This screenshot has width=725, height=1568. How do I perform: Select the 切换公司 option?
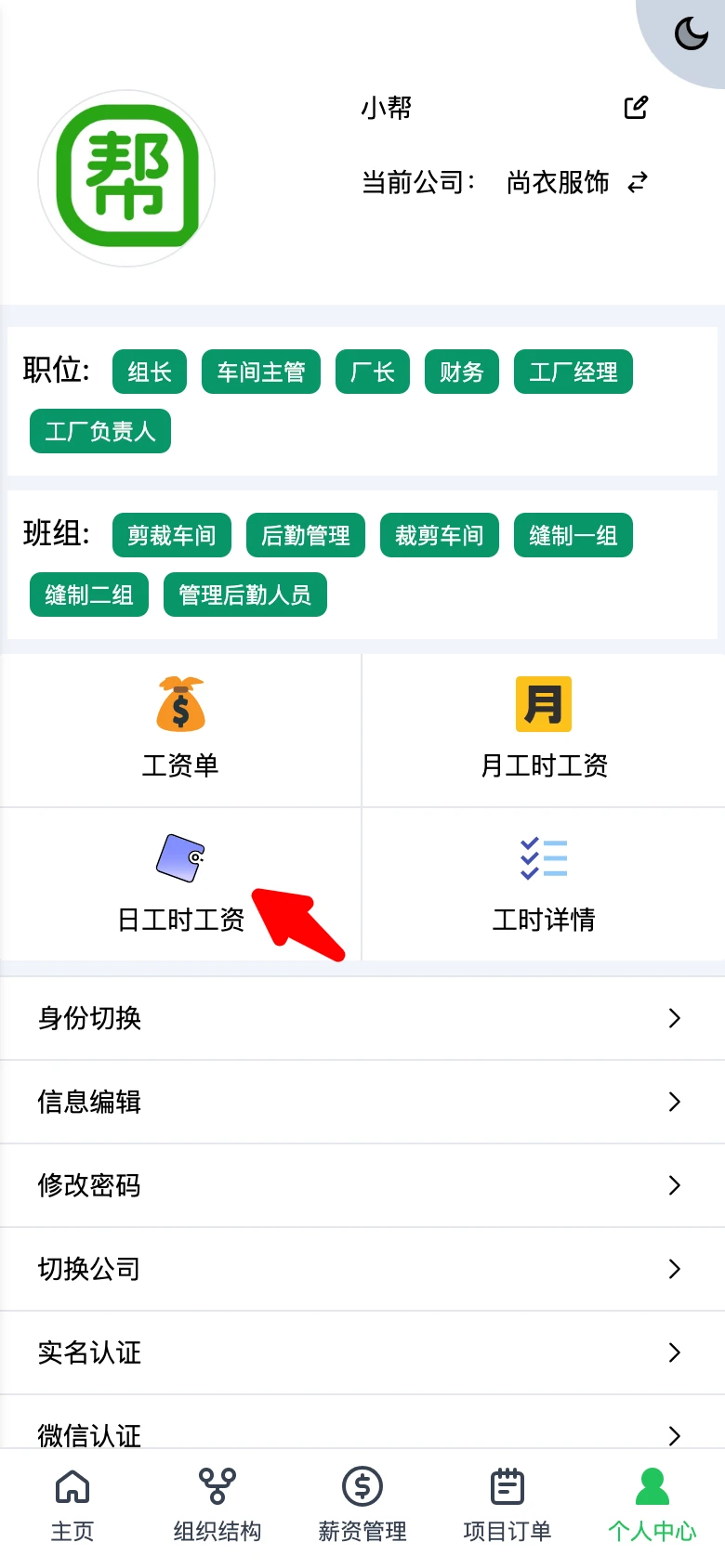tap(87, 1269)
